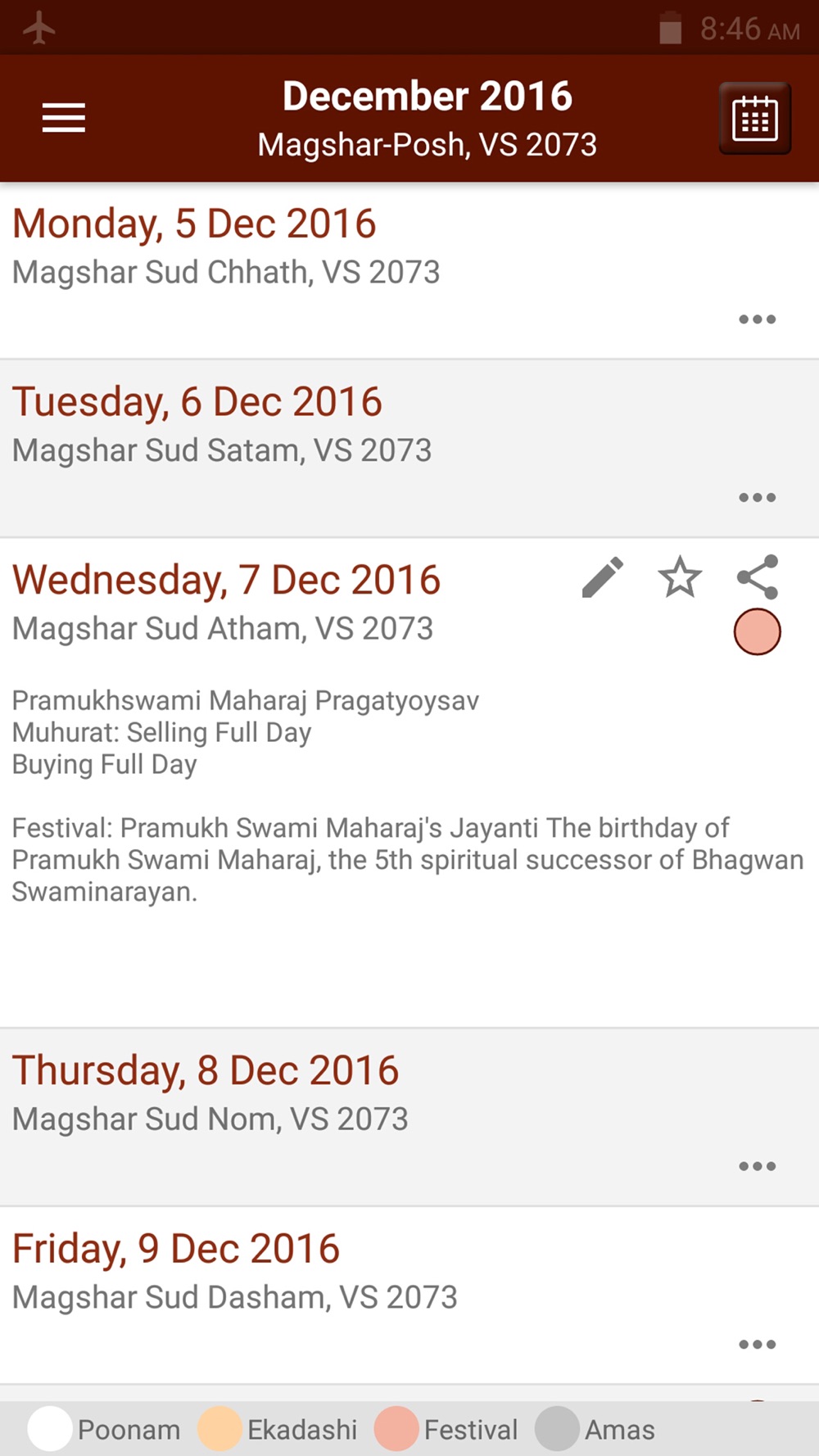
Task: Star Wednesday, 7 Dec as a favorite
Action: pos(680,577)
